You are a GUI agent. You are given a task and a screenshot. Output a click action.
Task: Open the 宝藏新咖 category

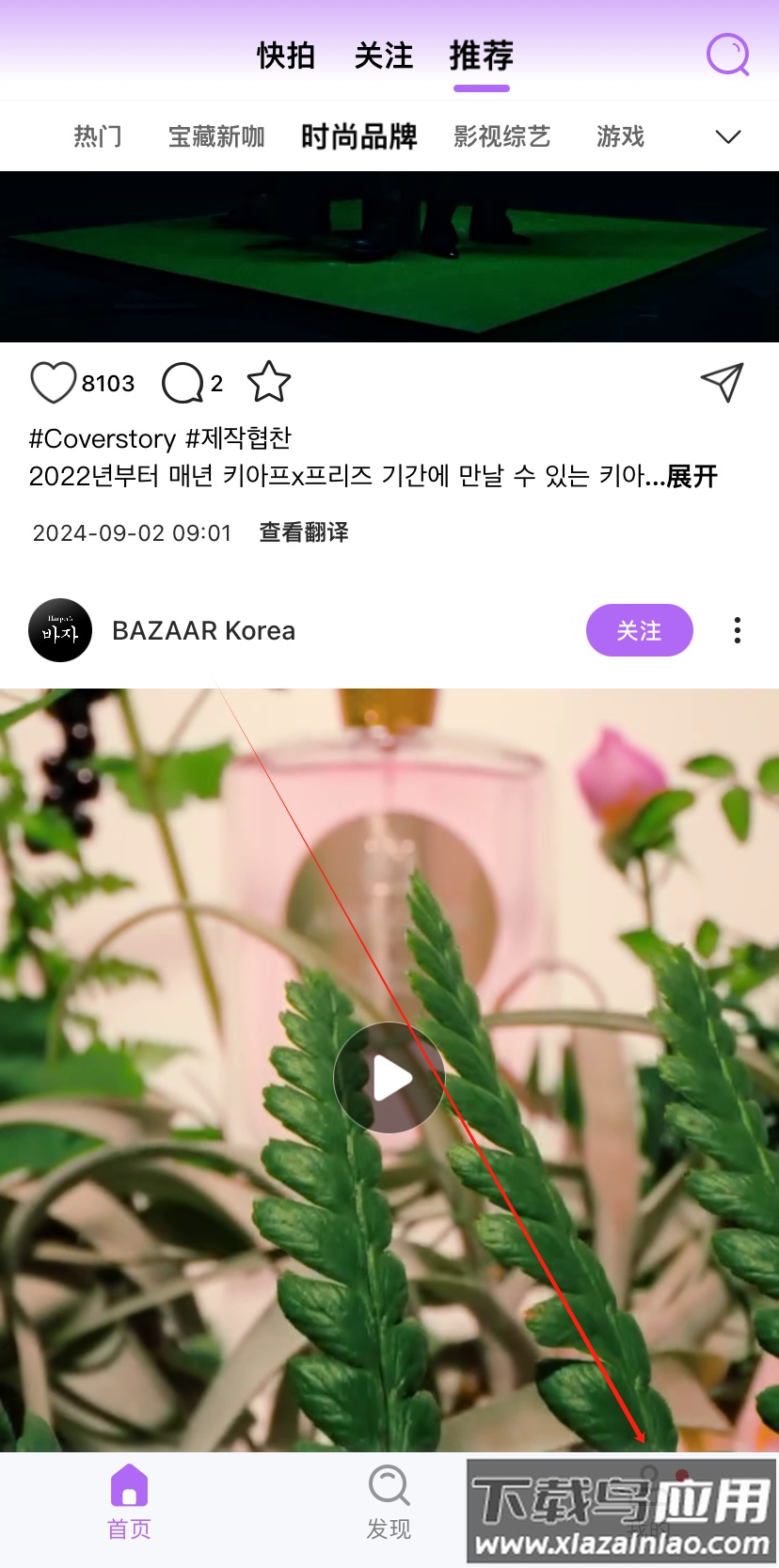pos(216,137)
